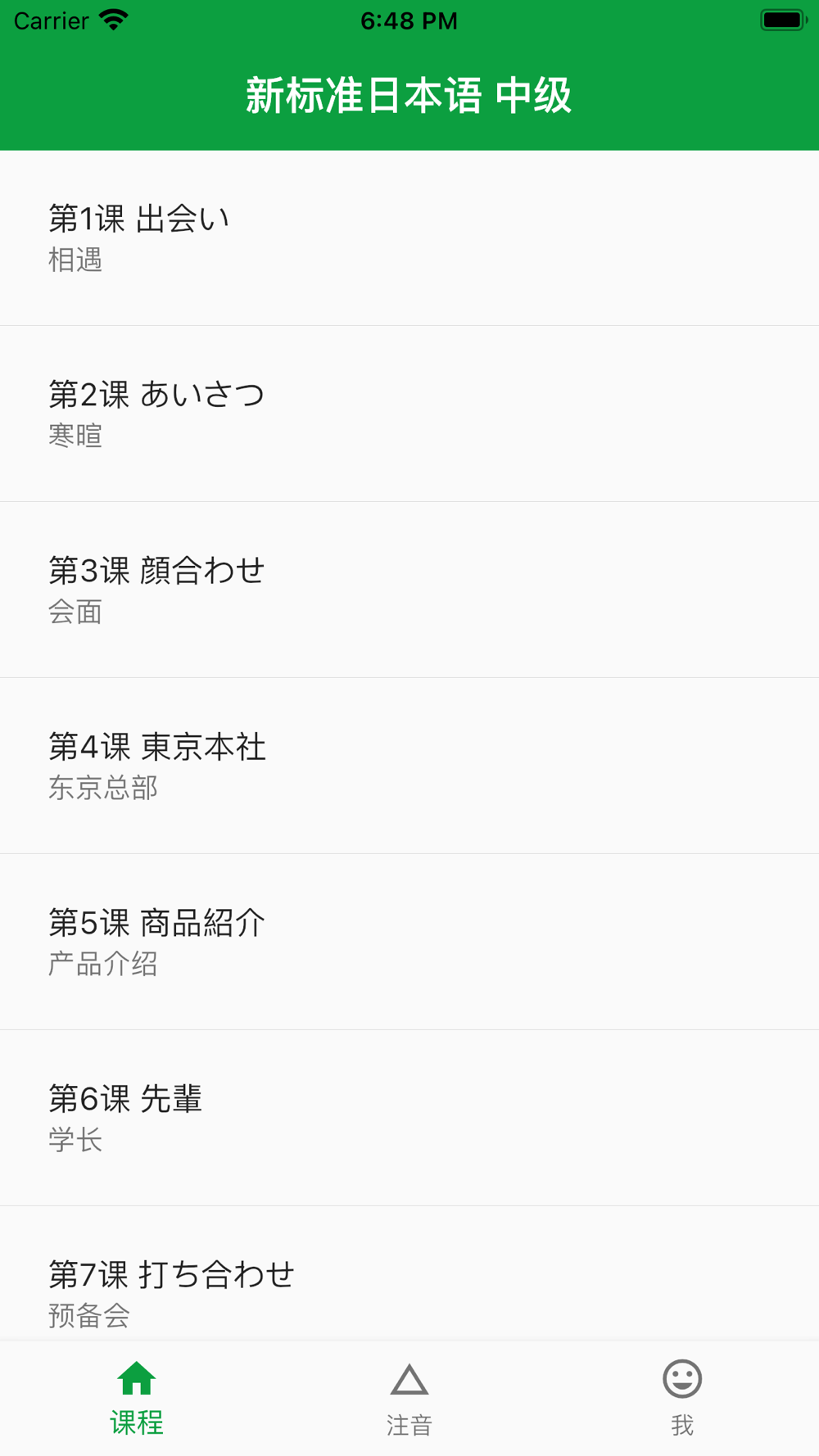The width and height of the screenshot is (819, 1456).
Task: Open lesson 第2课 あいさつ
Action: (409, 414)
